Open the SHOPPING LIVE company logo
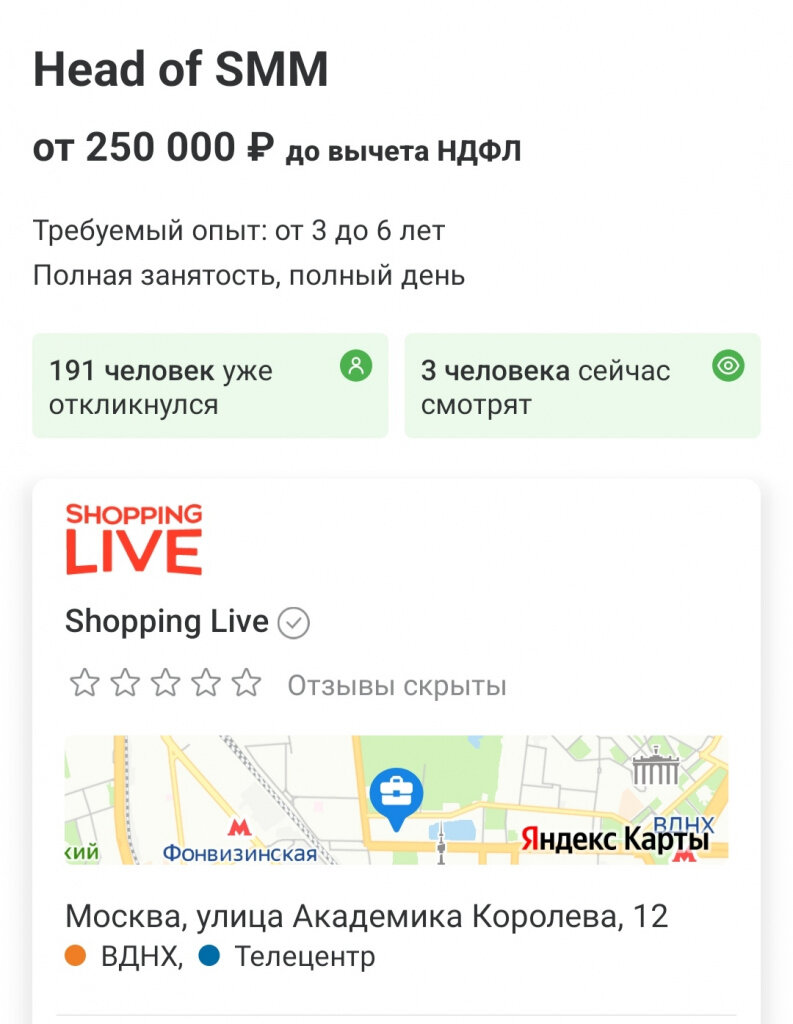Screen dimensions: 793x1024 [133, 536]
